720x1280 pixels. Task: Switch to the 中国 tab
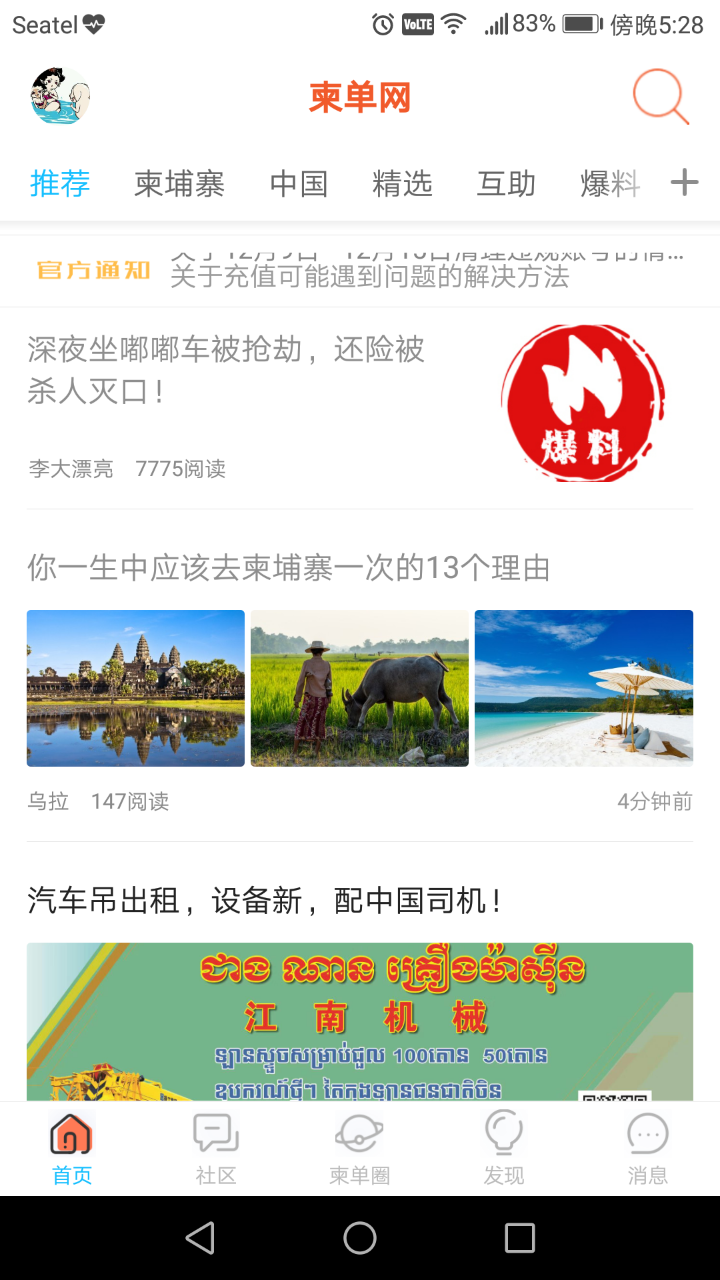(x=299, y=184)
